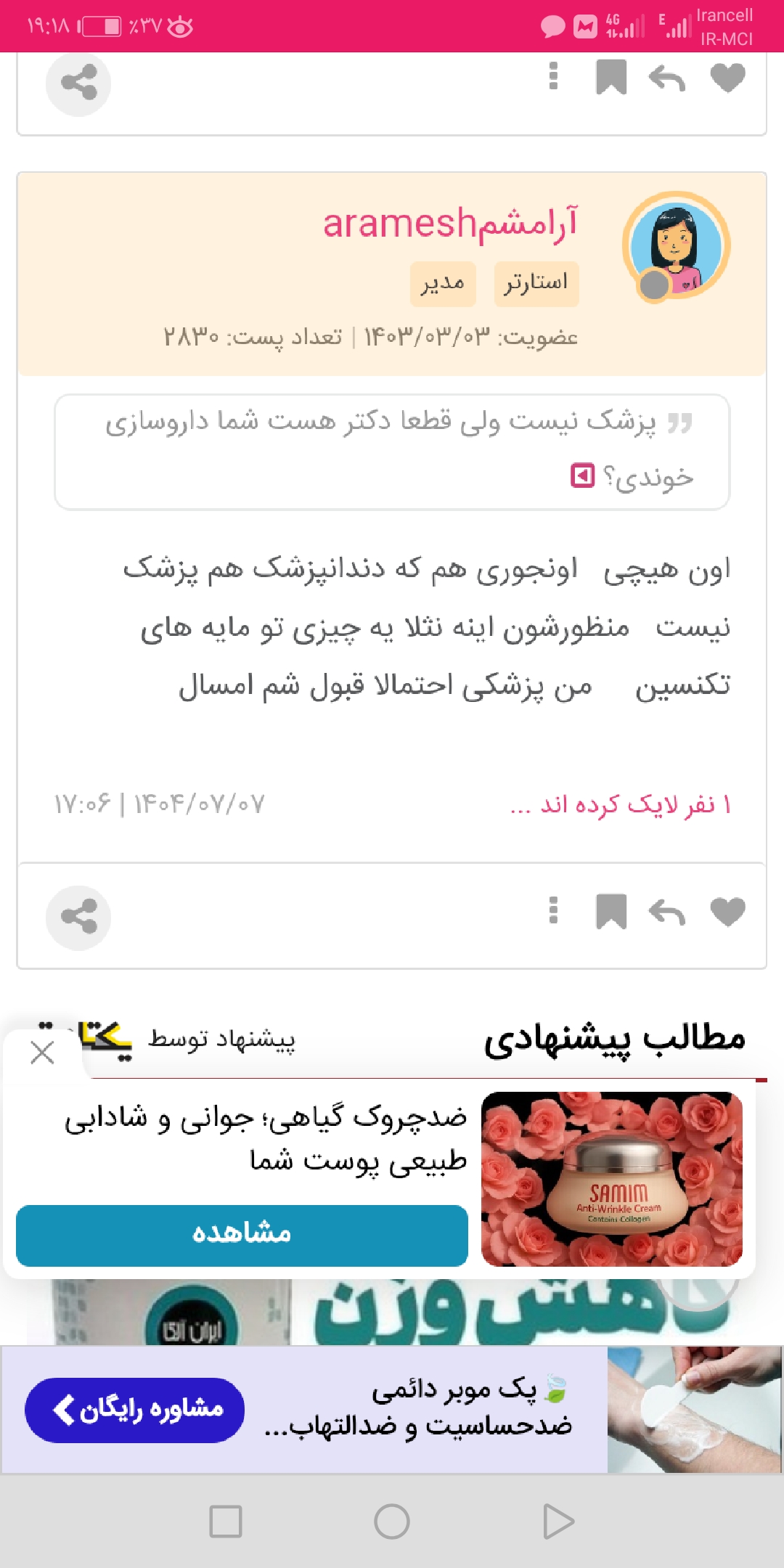View who liked: ۱ نفر لایک کرده اند

point(621,804)
